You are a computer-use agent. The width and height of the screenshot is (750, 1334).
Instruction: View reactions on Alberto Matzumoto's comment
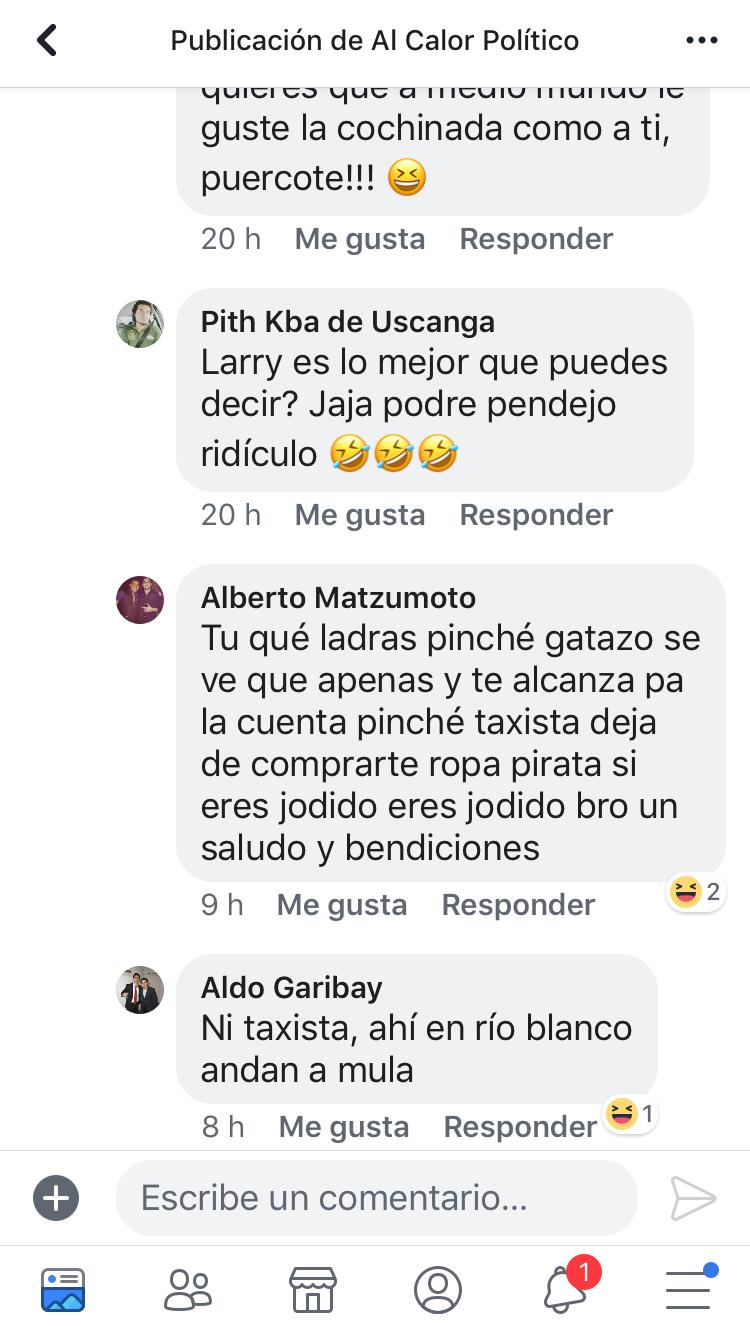pos(696,891)
